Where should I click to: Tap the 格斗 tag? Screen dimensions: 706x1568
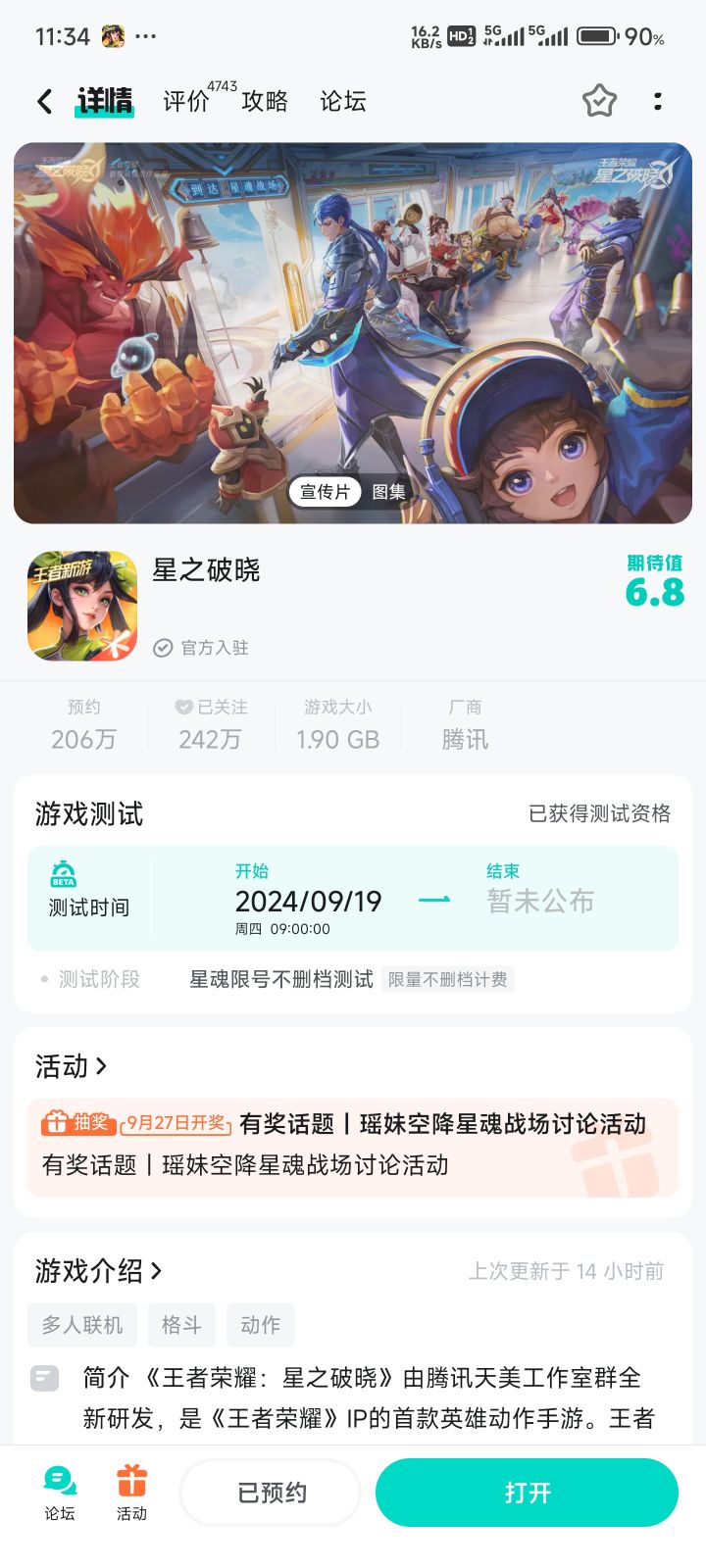181,1325
